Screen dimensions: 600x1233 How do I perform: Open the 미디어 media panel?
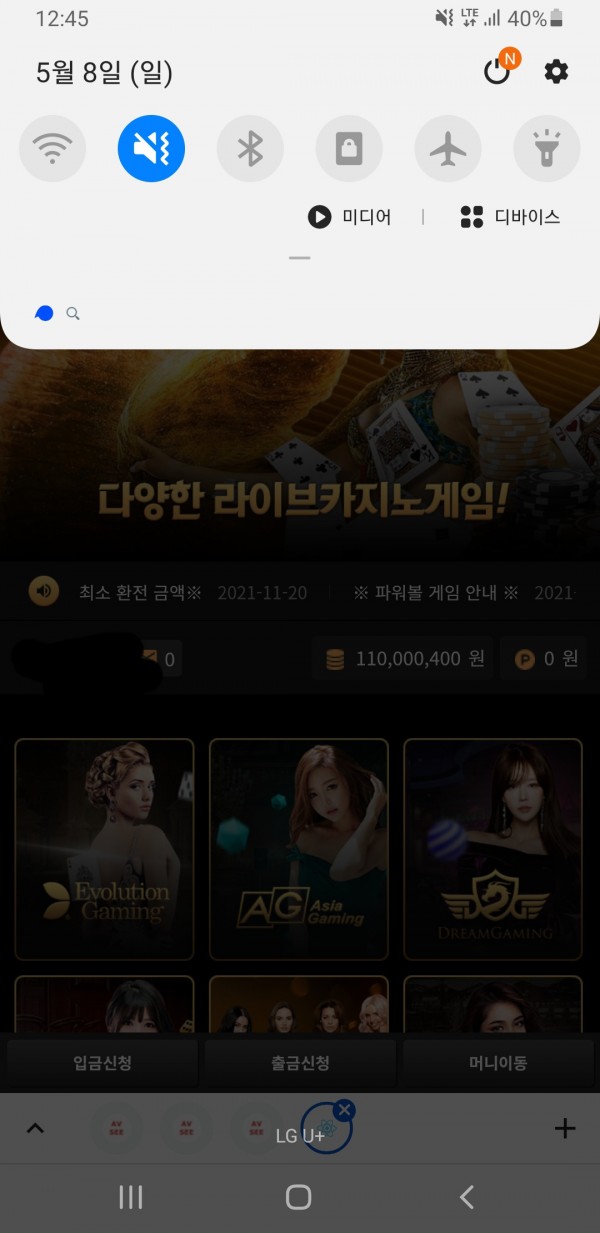[350, 217]
